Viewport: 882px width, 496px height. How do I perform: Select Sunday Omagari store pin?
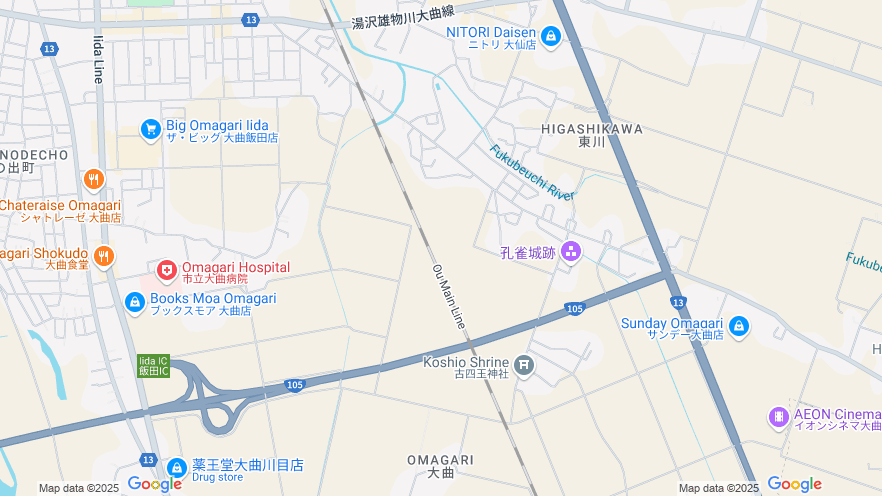[738, 326]
